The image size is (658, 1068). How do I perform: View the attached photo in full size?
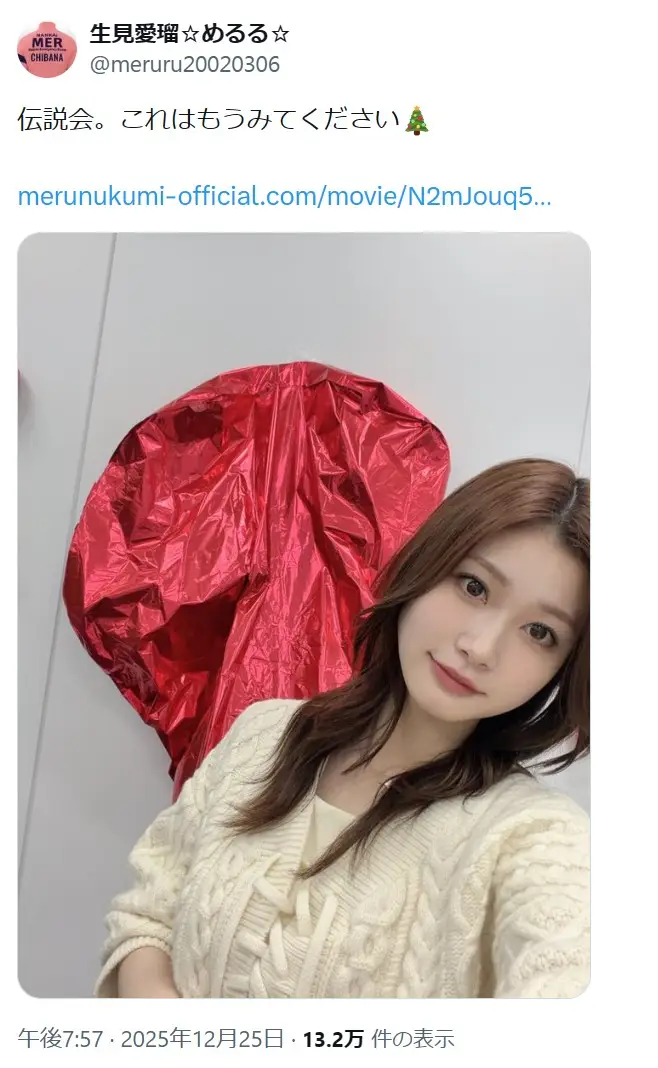coord(304,614)
